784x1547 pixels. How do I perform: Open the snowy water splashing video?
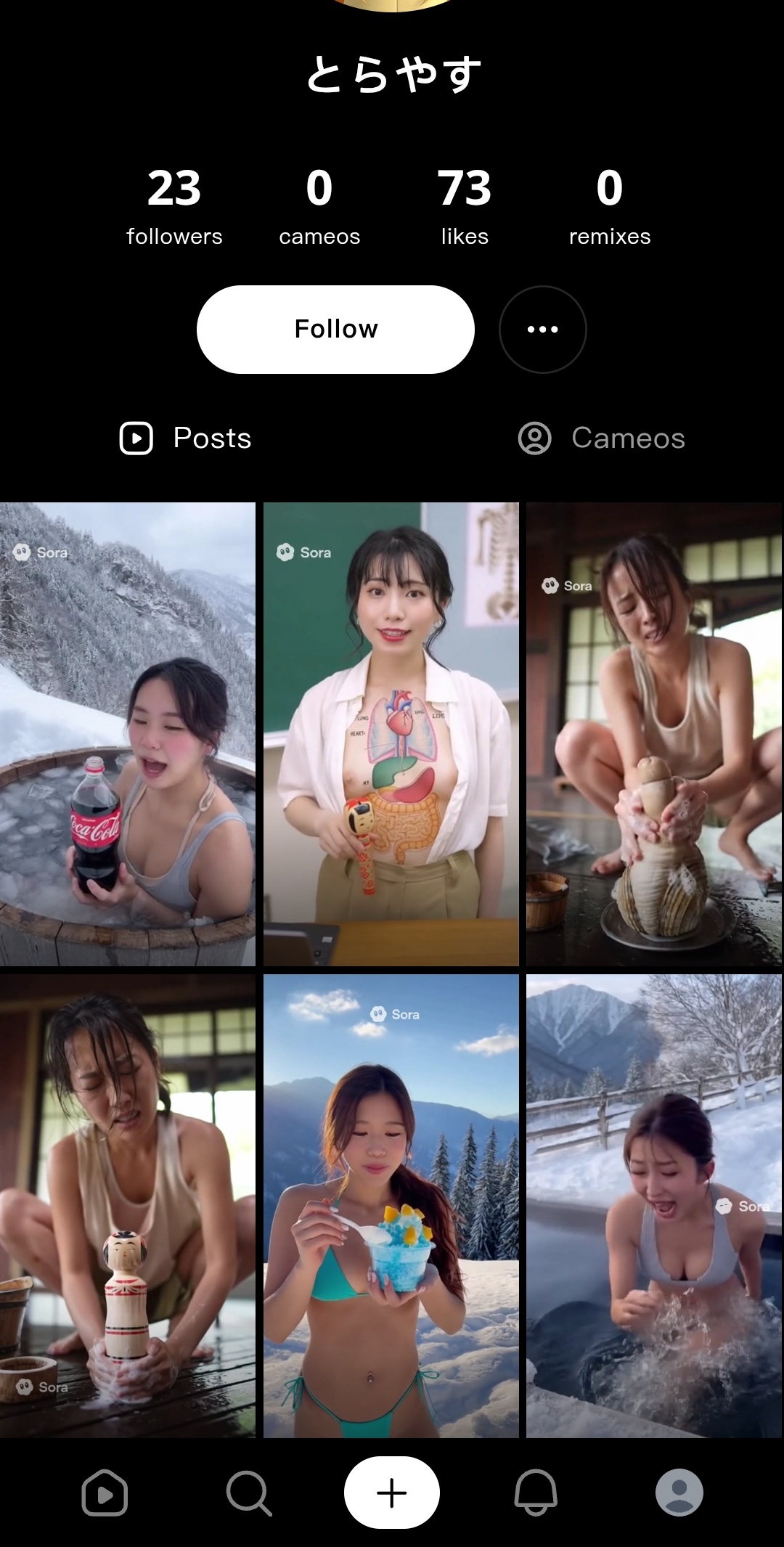(654, 1206)
